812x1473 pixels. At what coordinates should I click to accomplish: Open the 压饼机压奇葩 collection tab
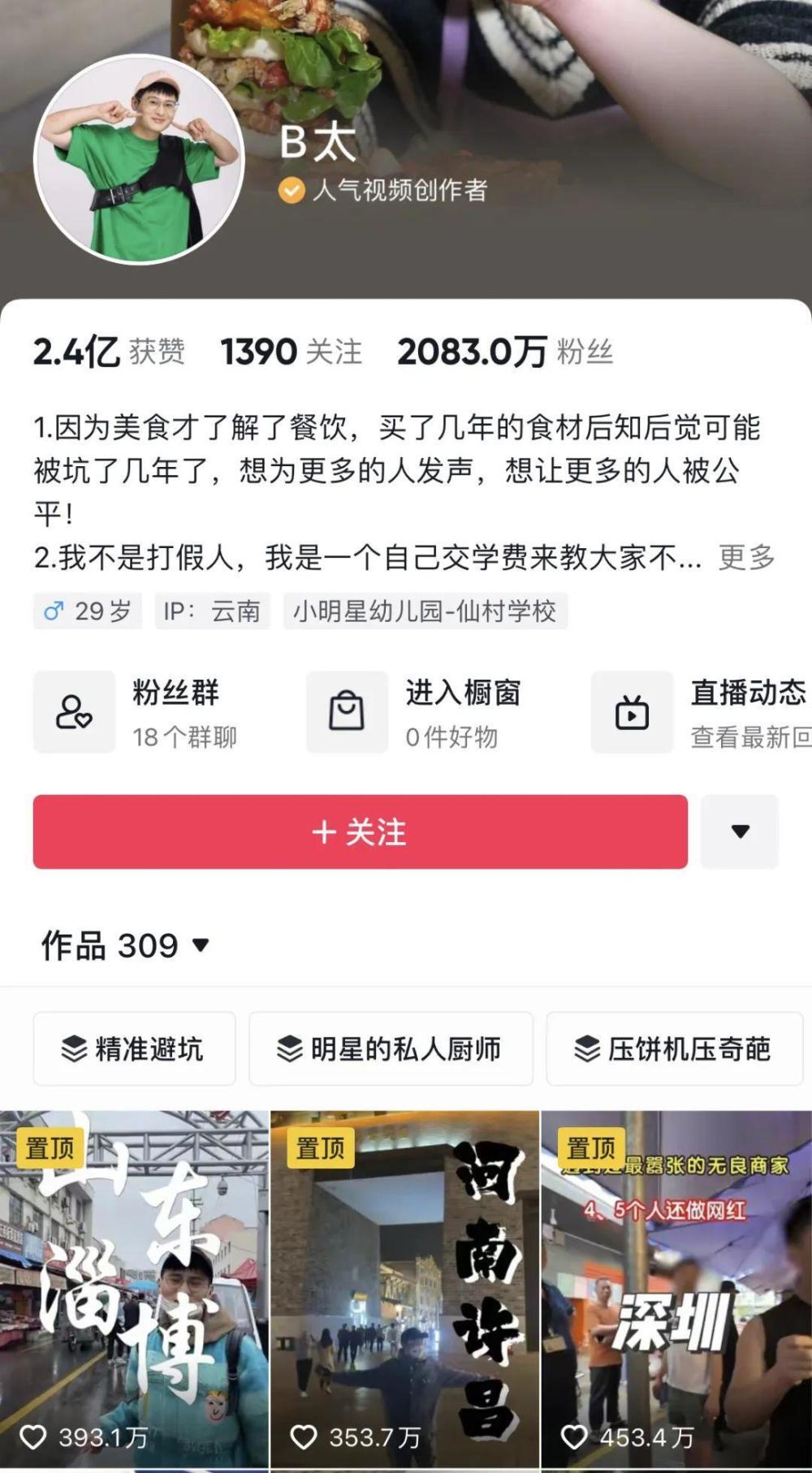click(672, 1049)
